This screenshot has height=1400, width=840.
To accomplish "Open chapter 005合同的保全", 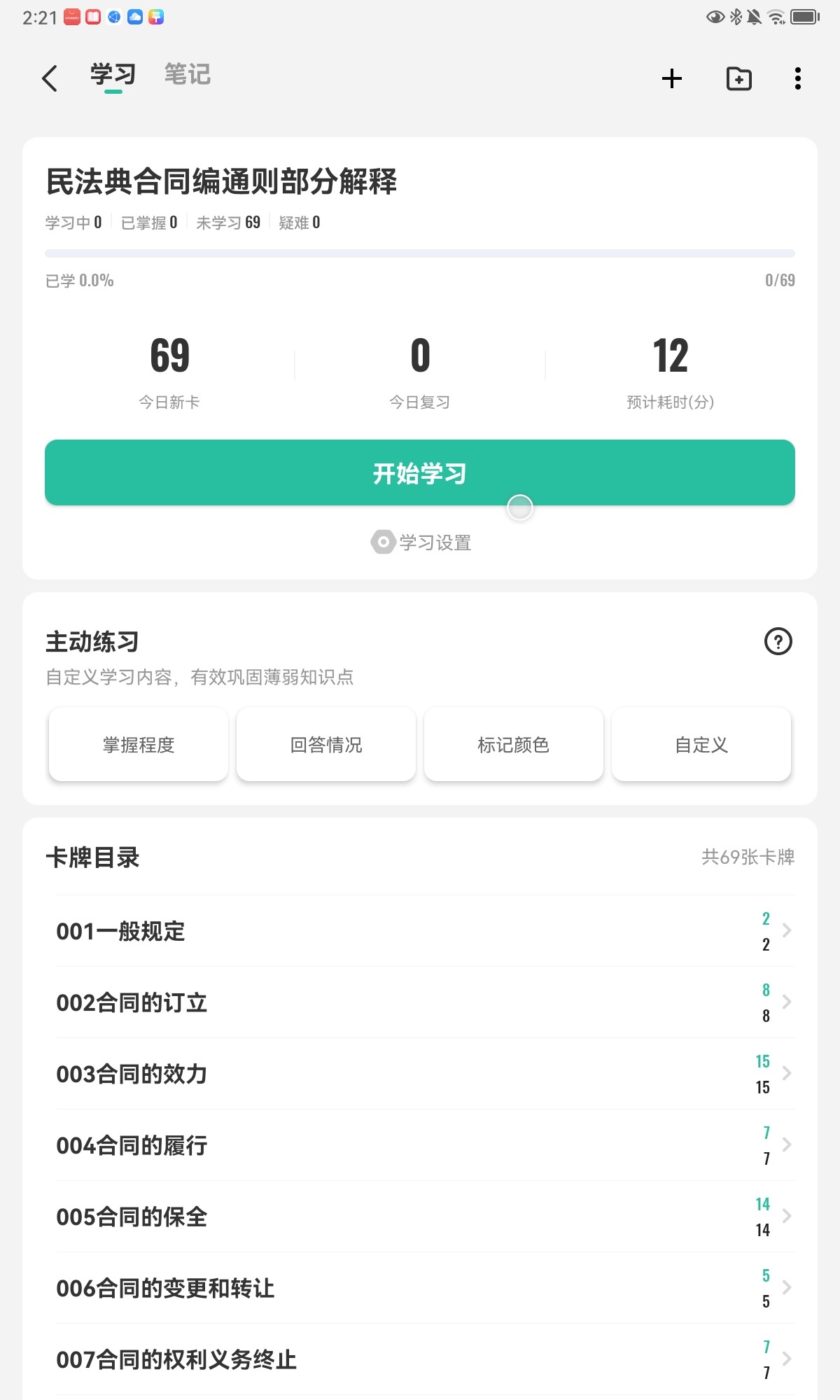I will tap(426, 1217).
